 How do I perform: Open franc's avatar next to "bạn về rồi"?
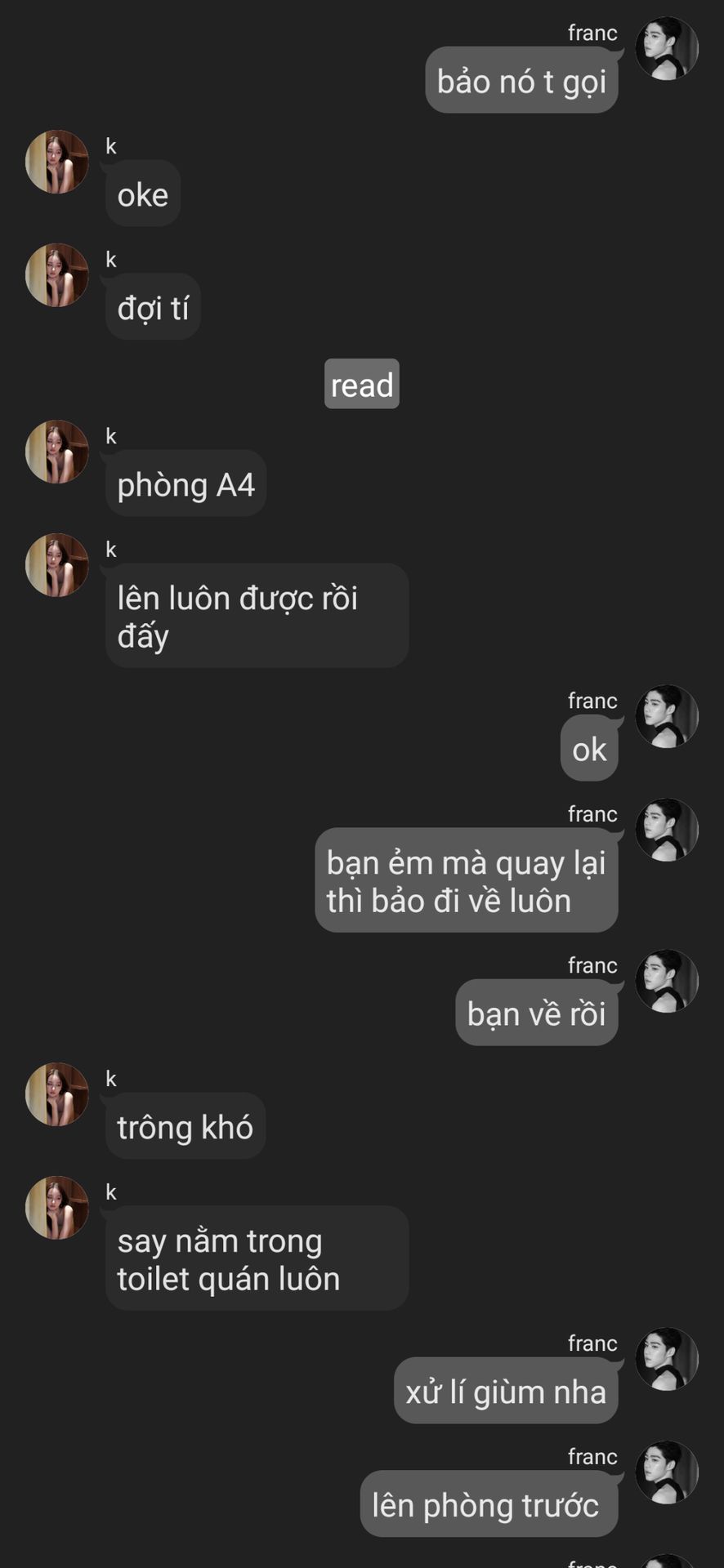[667, 981]
